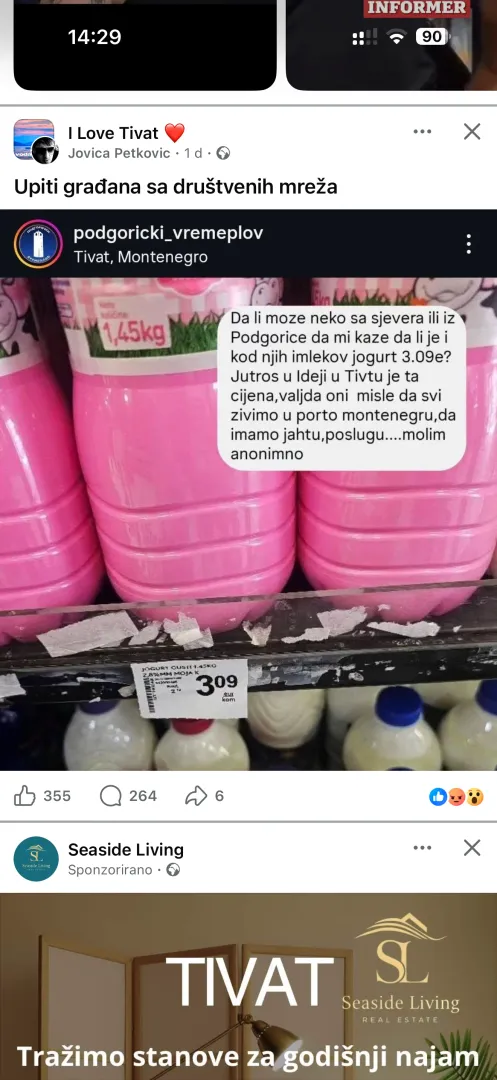This screenshot has height=1080, width=497.
Task: Hide the I Love Tivat post
Action: point(472,132)
